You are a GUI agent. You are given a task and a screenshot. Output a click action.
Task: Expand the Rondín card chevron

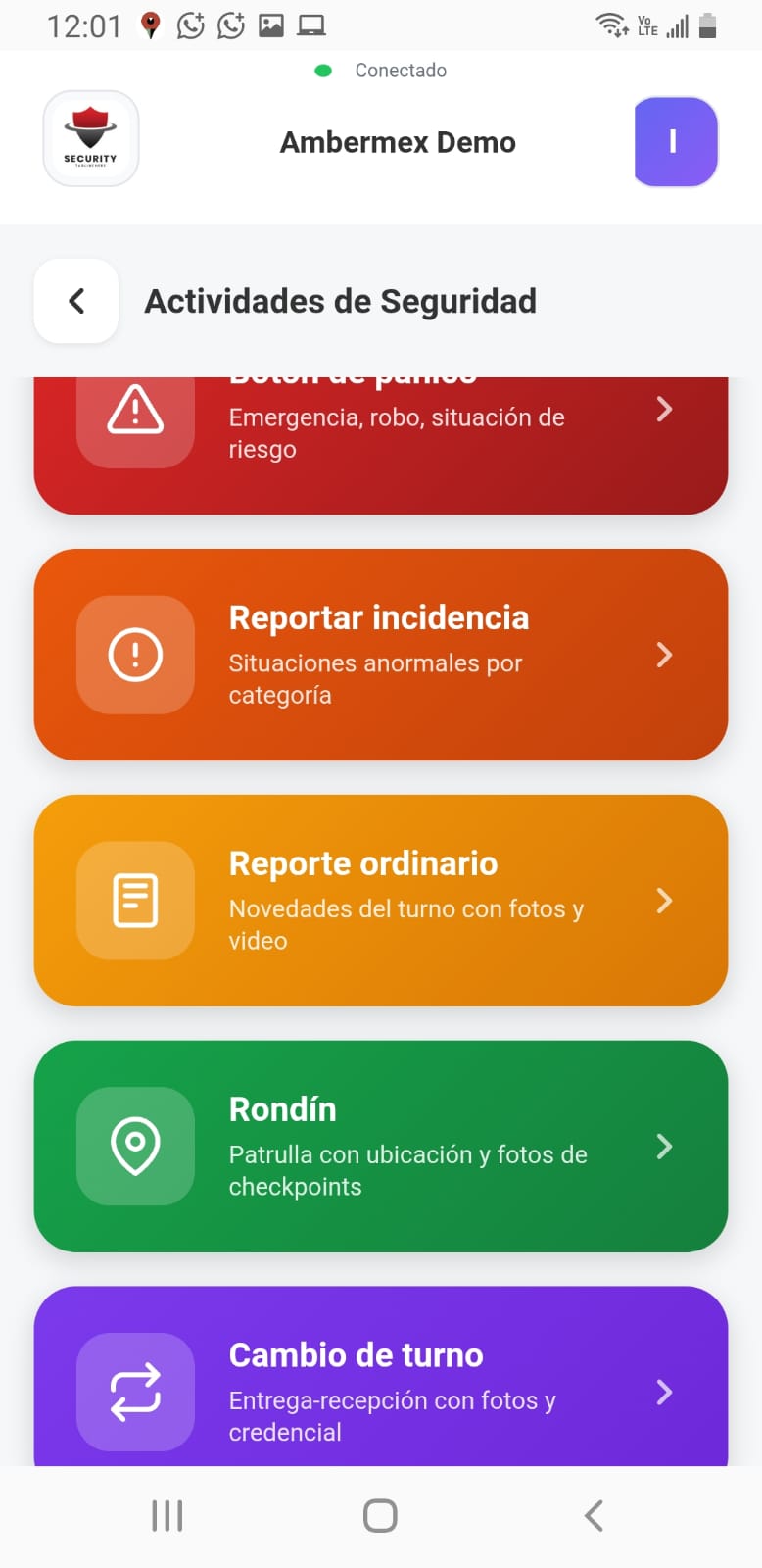coord(665,1146)
